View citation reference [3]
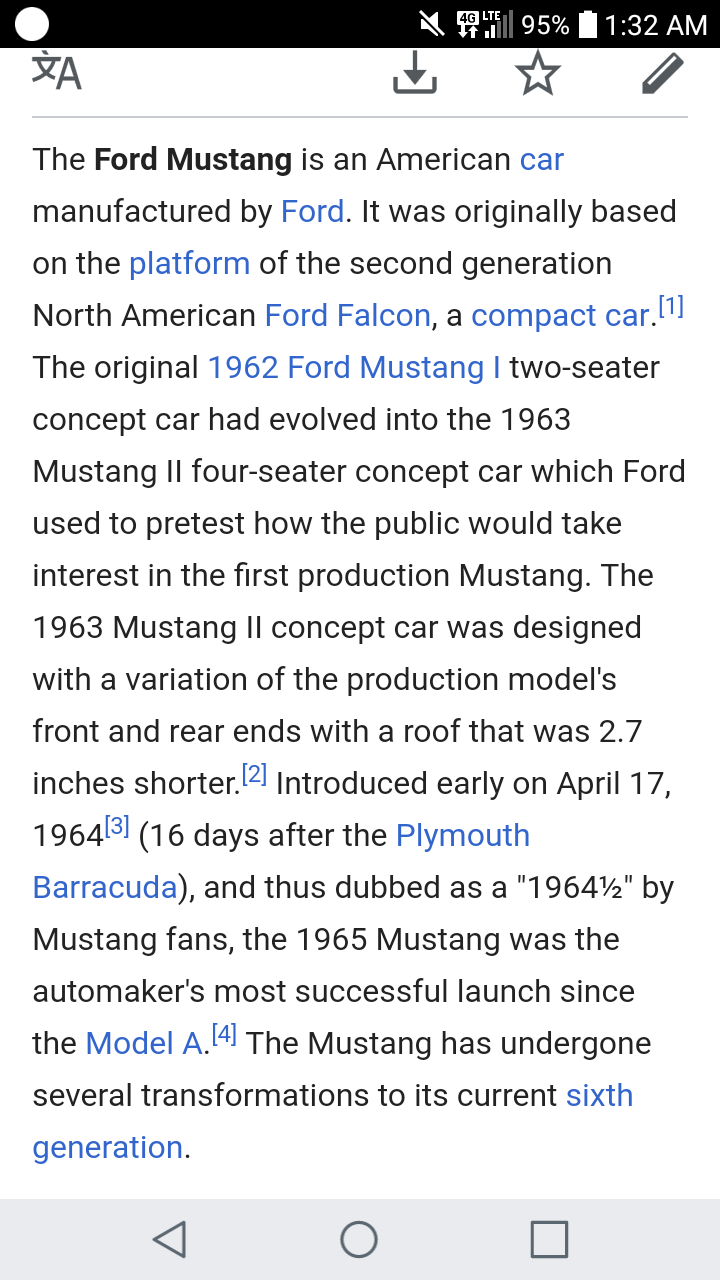The image size is (720, 1280). point(117,826)
